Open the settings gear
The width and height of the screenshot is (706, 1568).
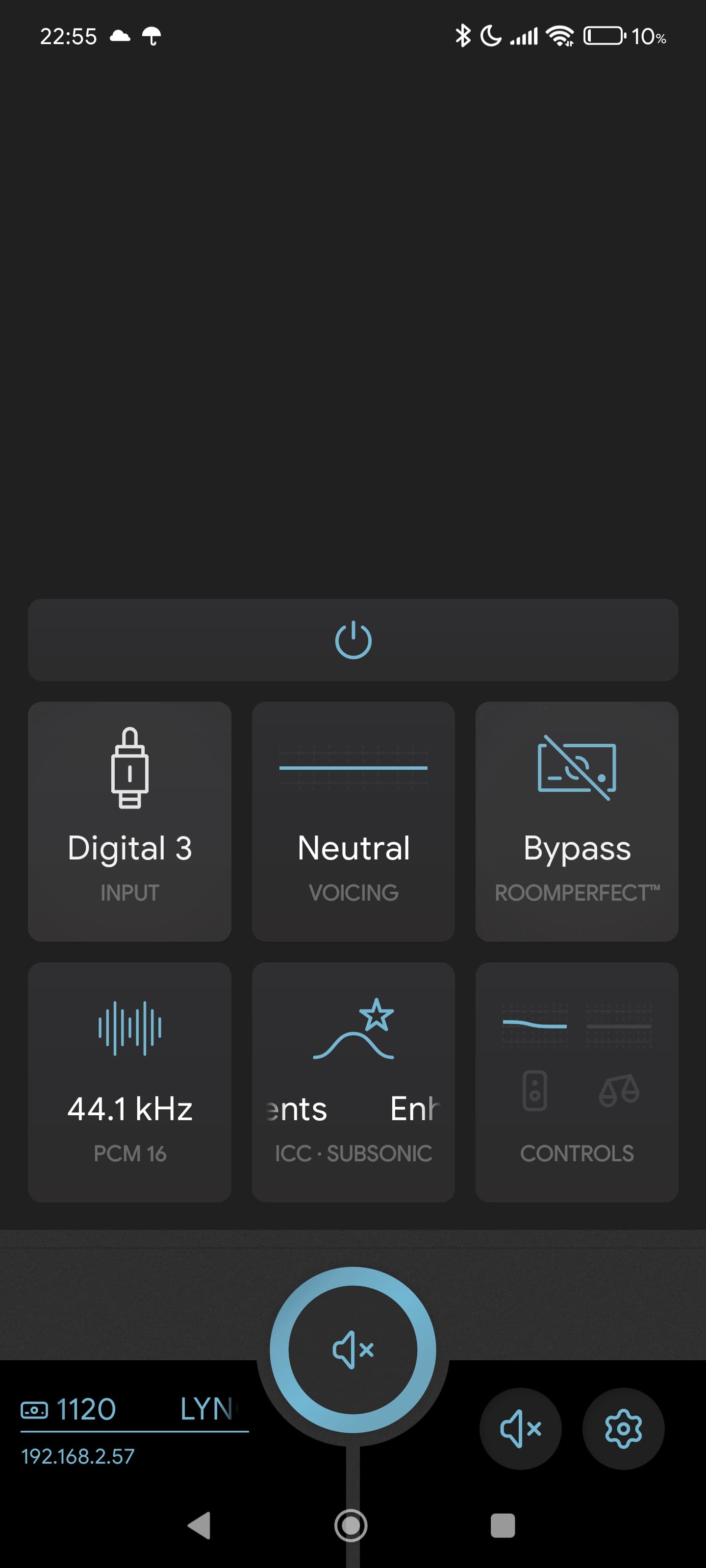pos(623,1428)
